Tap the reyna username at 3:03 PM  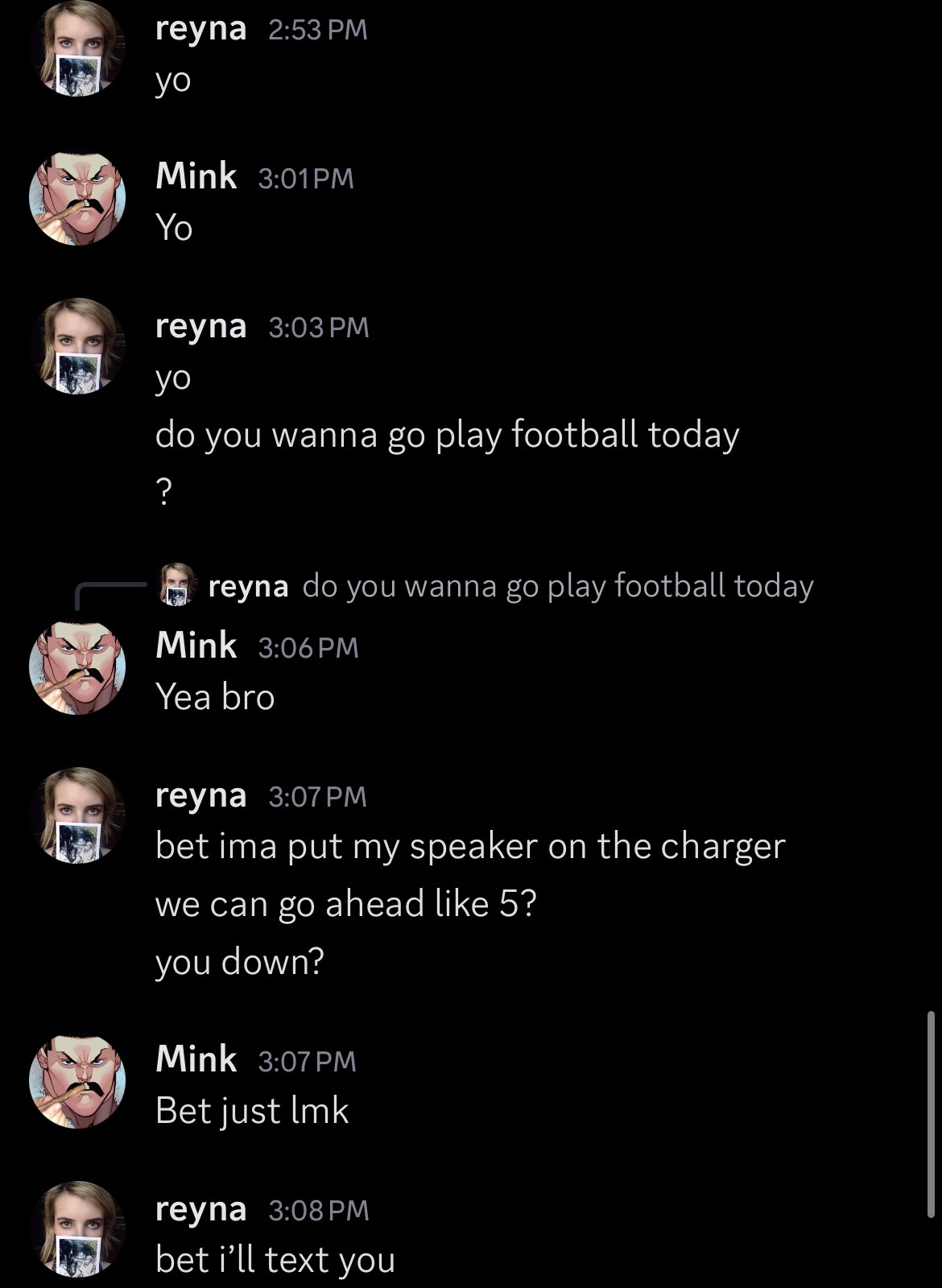pos(200,326)
